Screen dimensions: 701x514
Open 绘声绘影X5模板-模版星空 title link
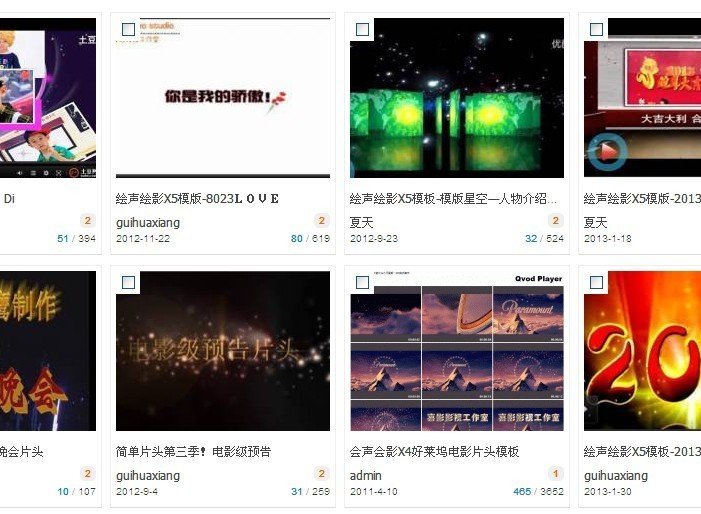point(453,198)
